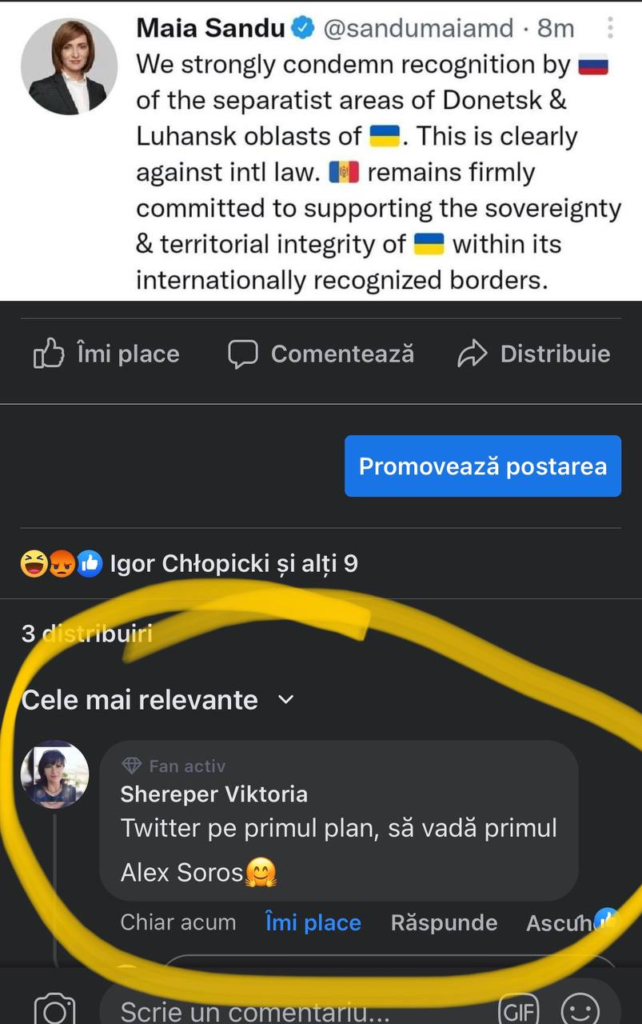
Task: Like the post with Îmi place
Action: 106,354
